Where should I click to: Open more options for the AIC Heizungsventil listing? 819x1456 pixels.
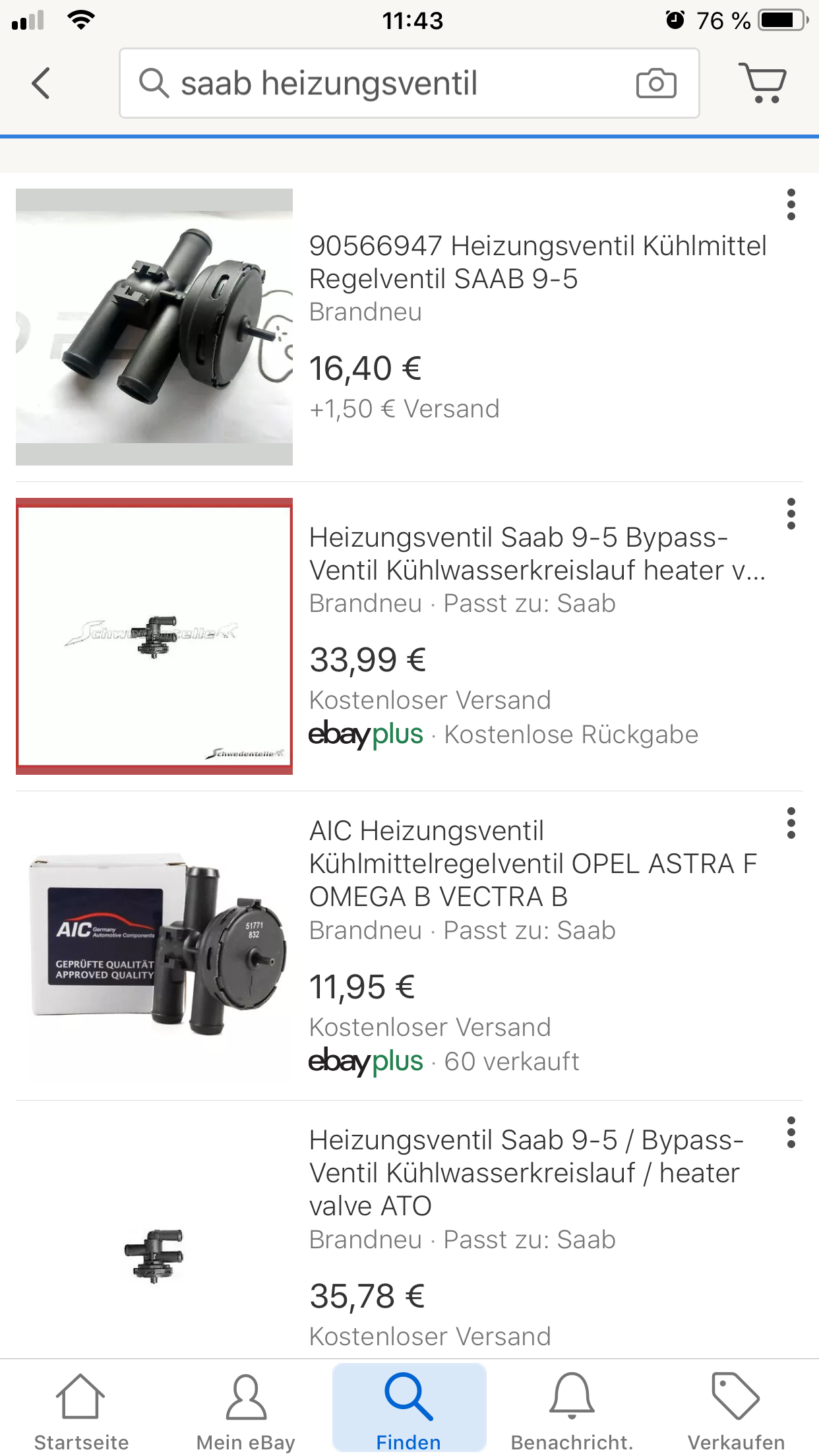pos(791,823)
